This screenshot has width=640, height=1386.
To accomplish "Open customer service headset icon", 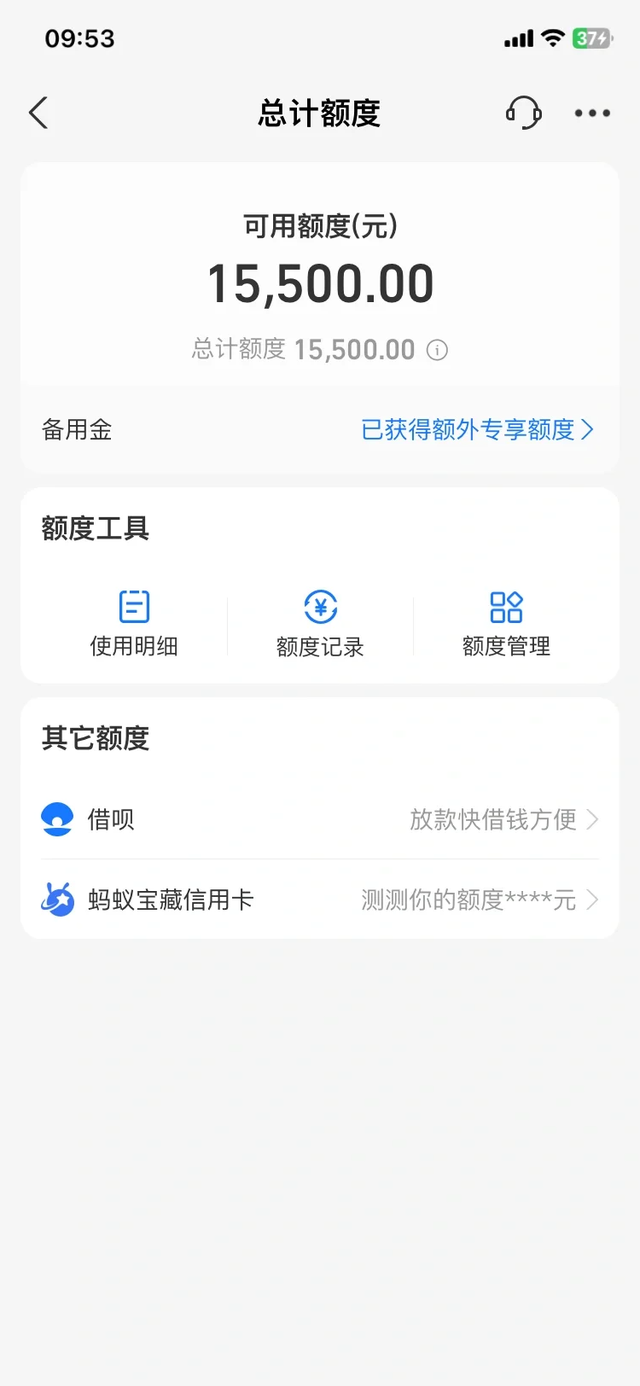I will point(523,112).
